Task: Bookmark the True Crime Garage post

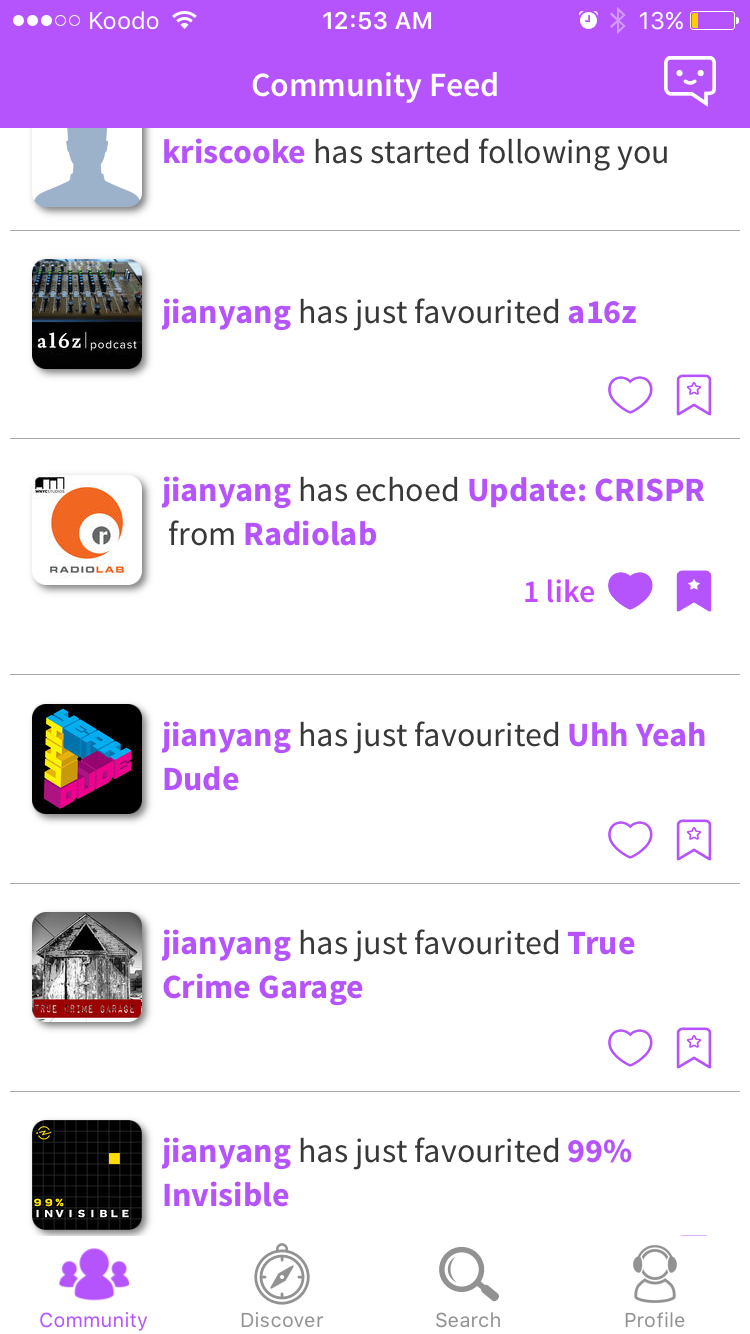Action: [694, 1048]
